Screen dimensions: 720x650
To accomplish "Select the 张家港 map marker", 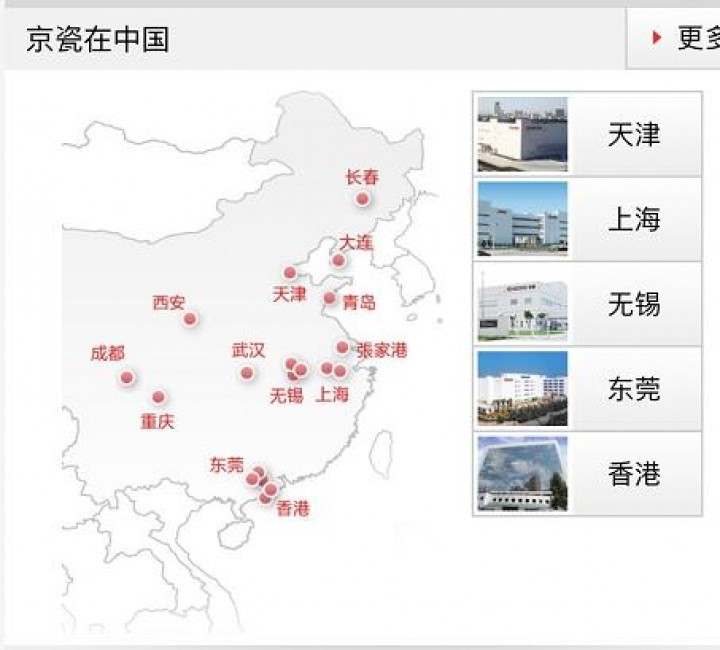I will [342, 348].
